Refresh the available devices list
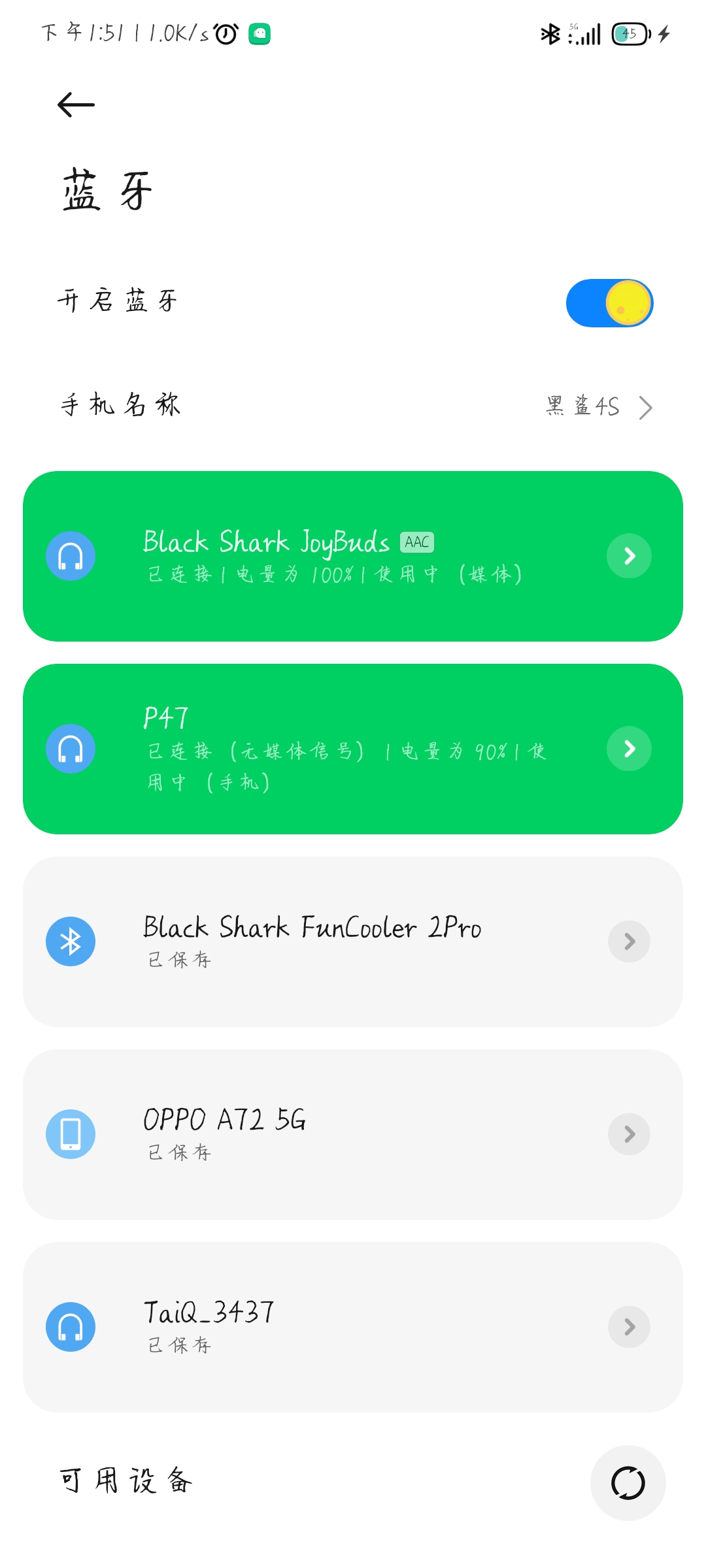Image resolution: width=706 pixels, height=1568 pixels. tap(628, 1483)
